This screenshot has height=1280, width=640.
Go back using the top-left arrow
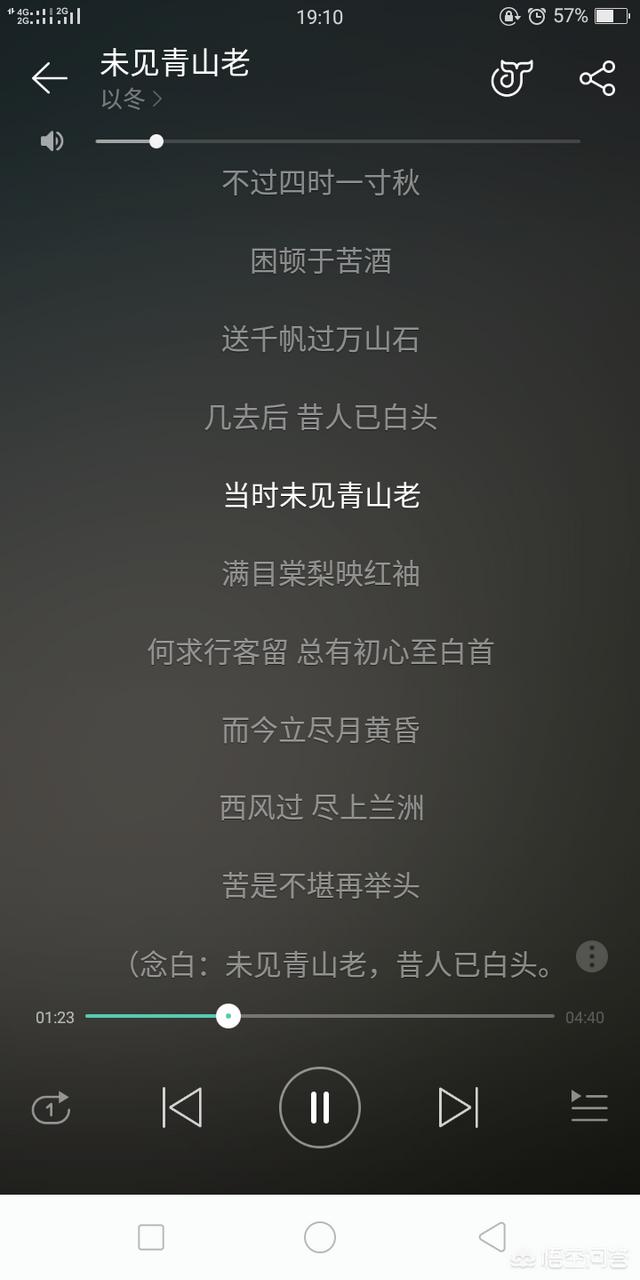coord(49,77)
